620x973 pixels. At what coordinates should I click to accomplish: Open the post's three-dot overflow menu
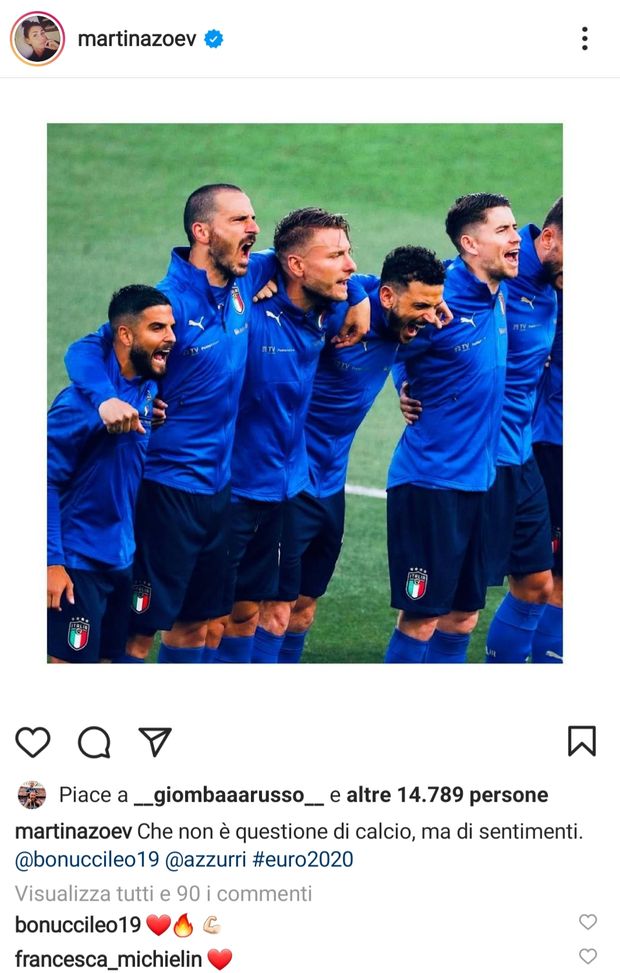point(584,39)
